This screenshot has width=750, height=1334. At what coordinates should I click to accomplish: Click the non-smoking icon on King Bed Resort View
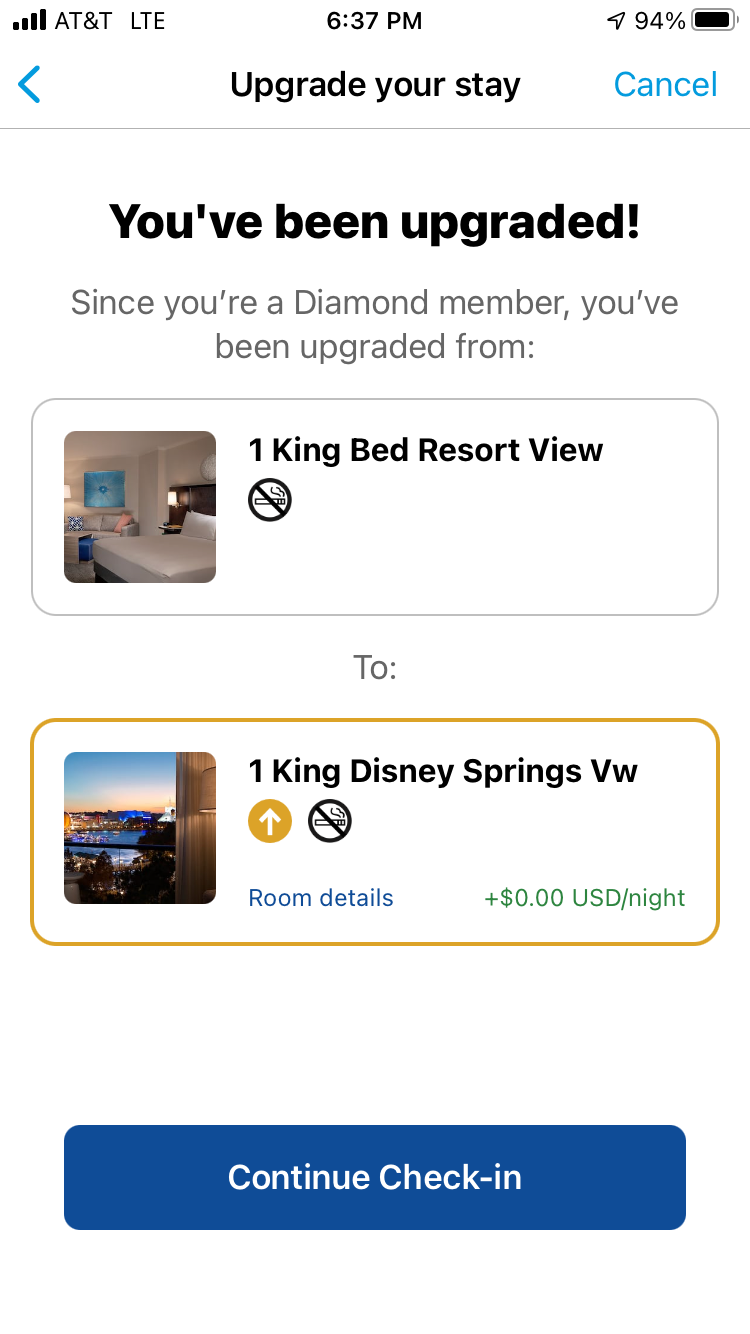269,498
